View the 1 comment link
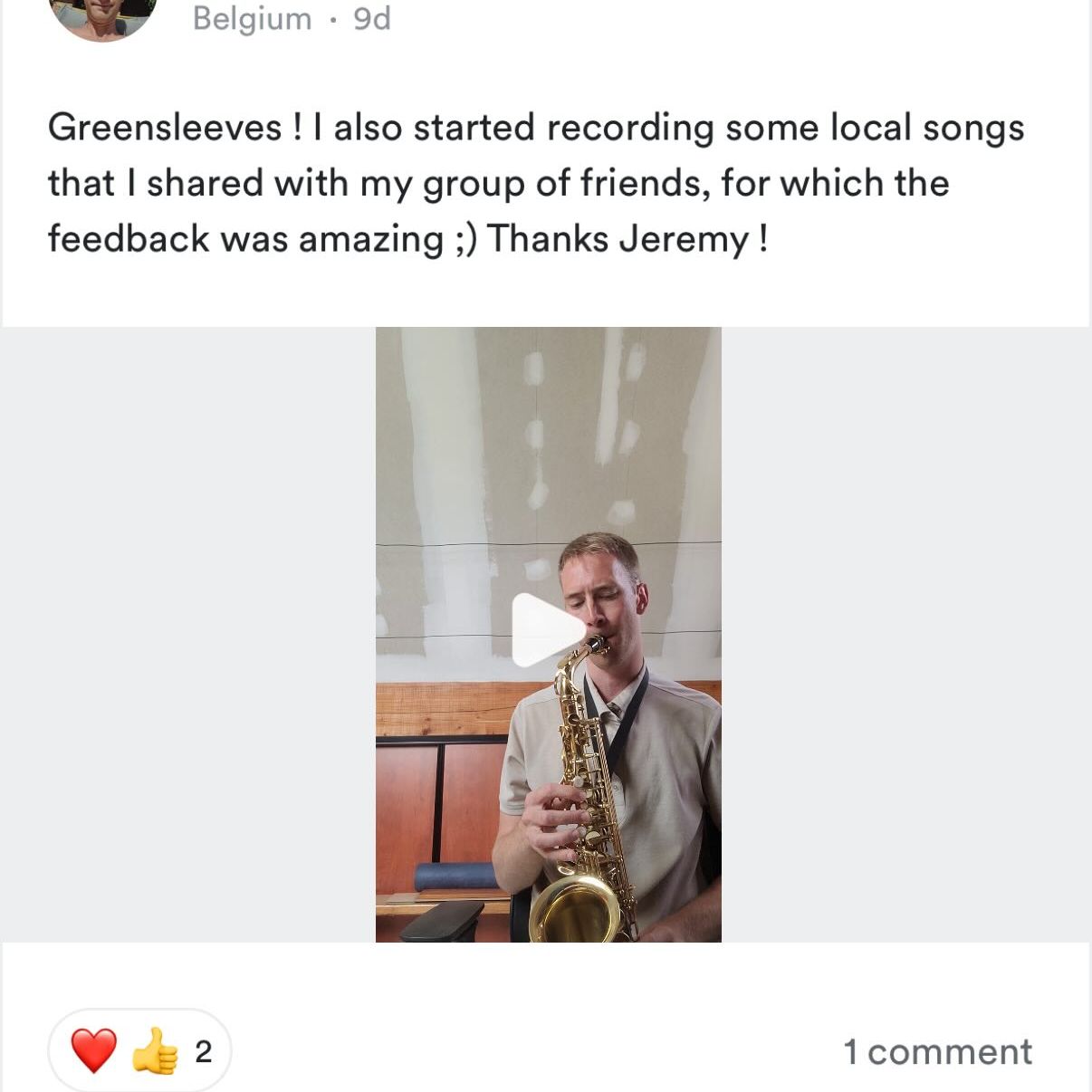Screen dimensions: 1092x1092 pos(937,1051)
